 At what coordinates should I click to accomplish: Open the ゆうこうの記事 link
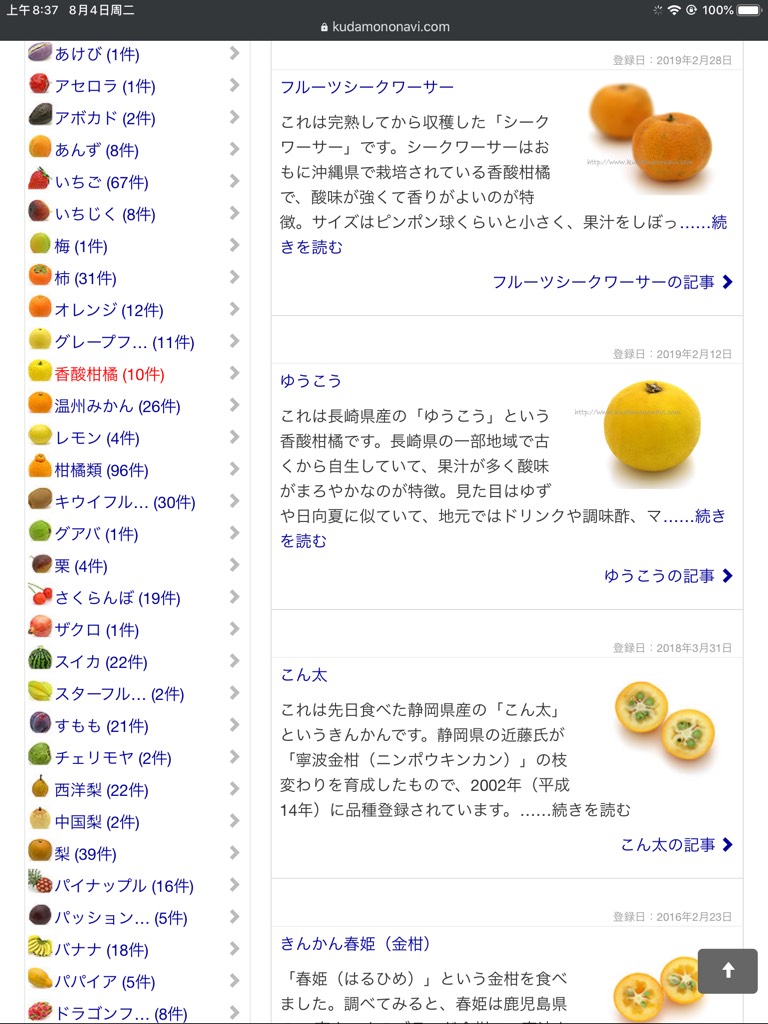668,576
